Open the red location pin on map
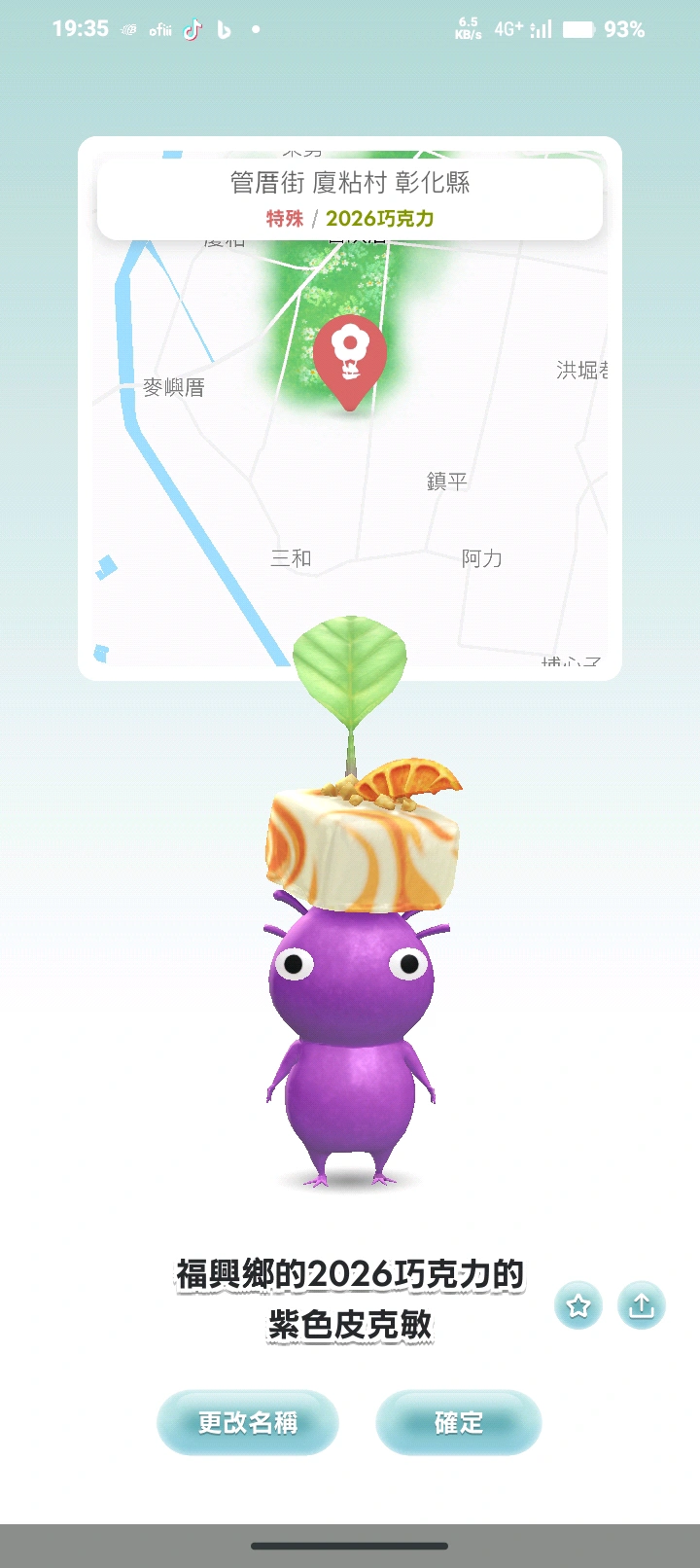 (350, 358)
